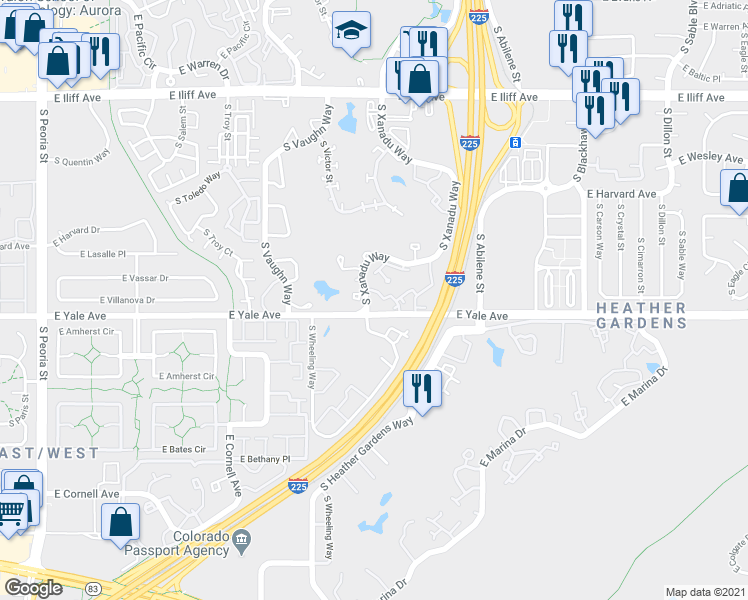Tap the shopping bag marker near E Cornell Ave

pyautogui.click(x=120, y=521)
